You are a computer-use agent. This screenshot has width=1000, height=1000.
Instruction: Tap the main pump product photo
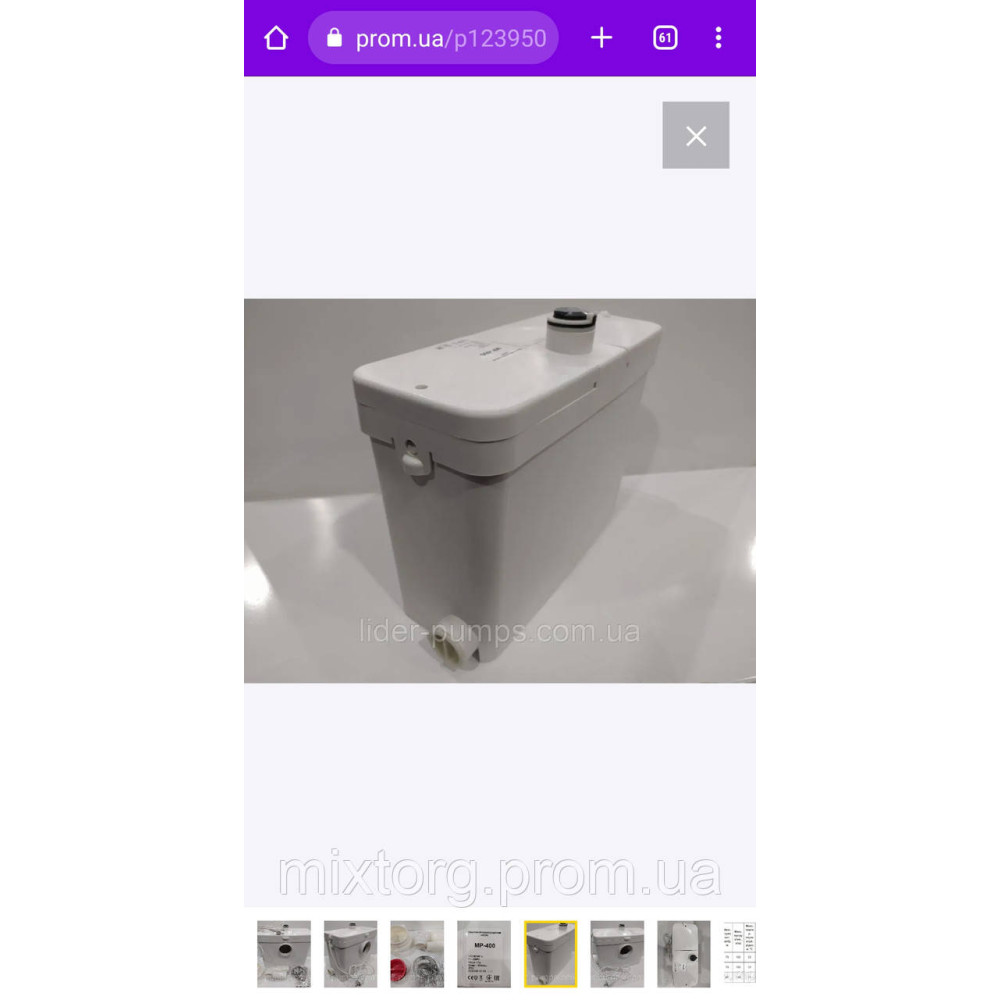tap(500, 490)
